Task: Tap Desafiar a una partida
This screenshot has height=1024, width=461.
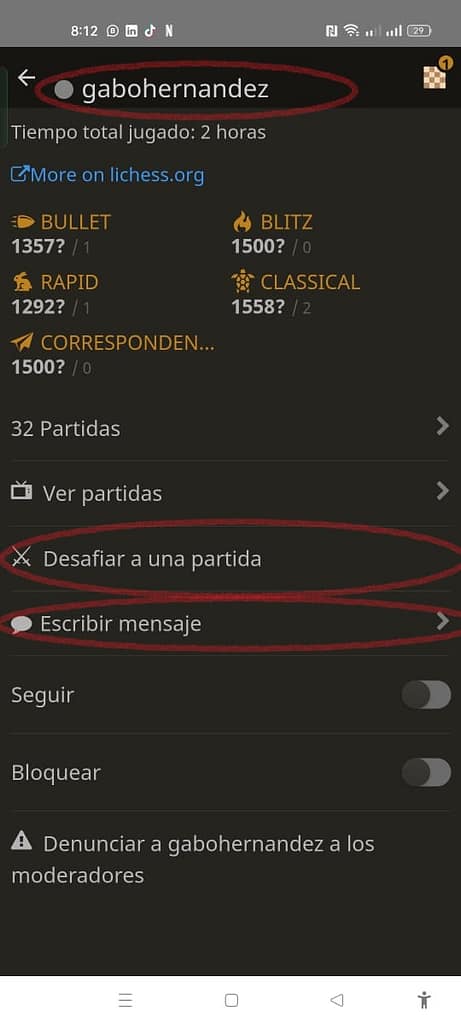Action: coord(230,559)
